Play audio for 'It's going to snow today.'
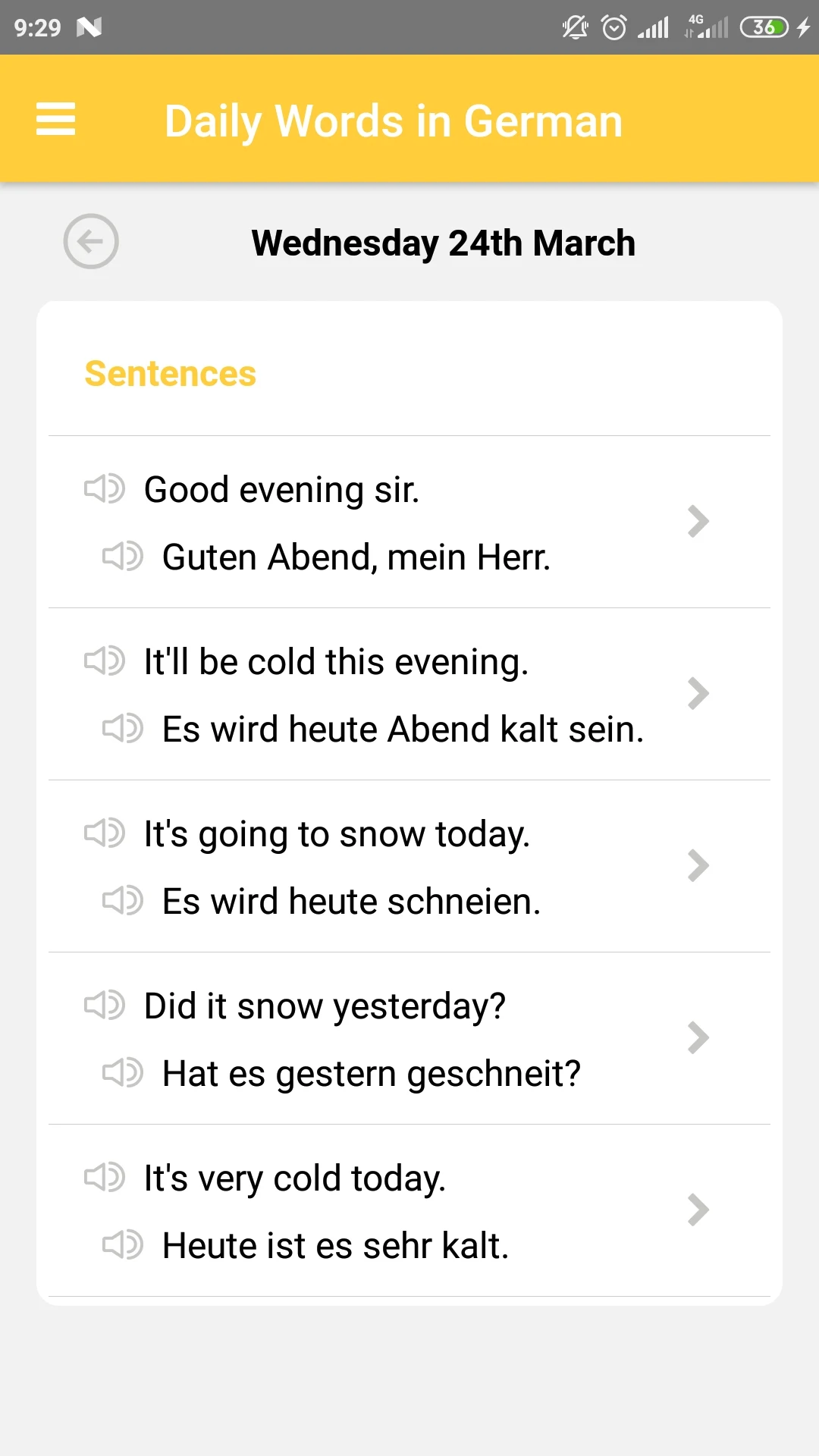The image size is (819, 1456). click(x=104, y=833)
